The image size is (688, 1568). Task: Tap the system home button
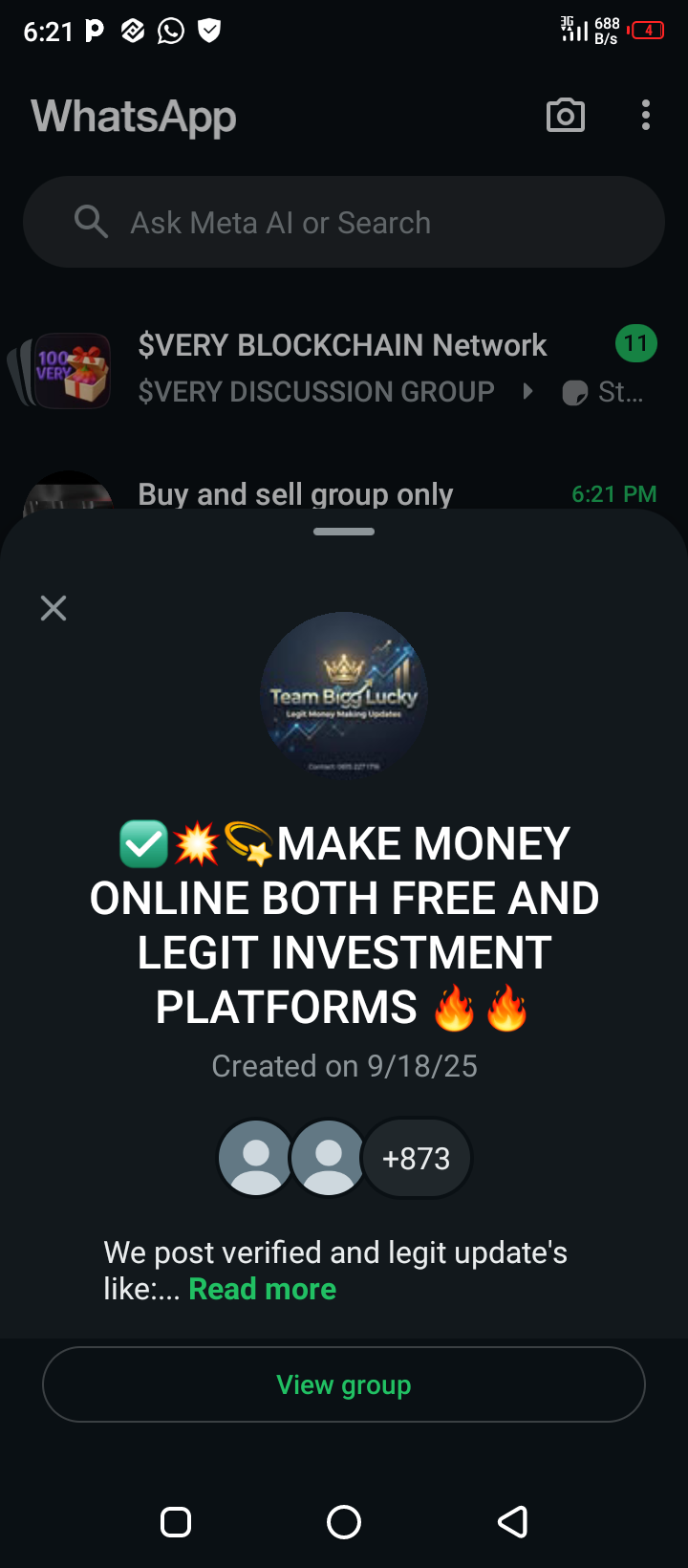pyautogui.click(x=344, y=1521)
